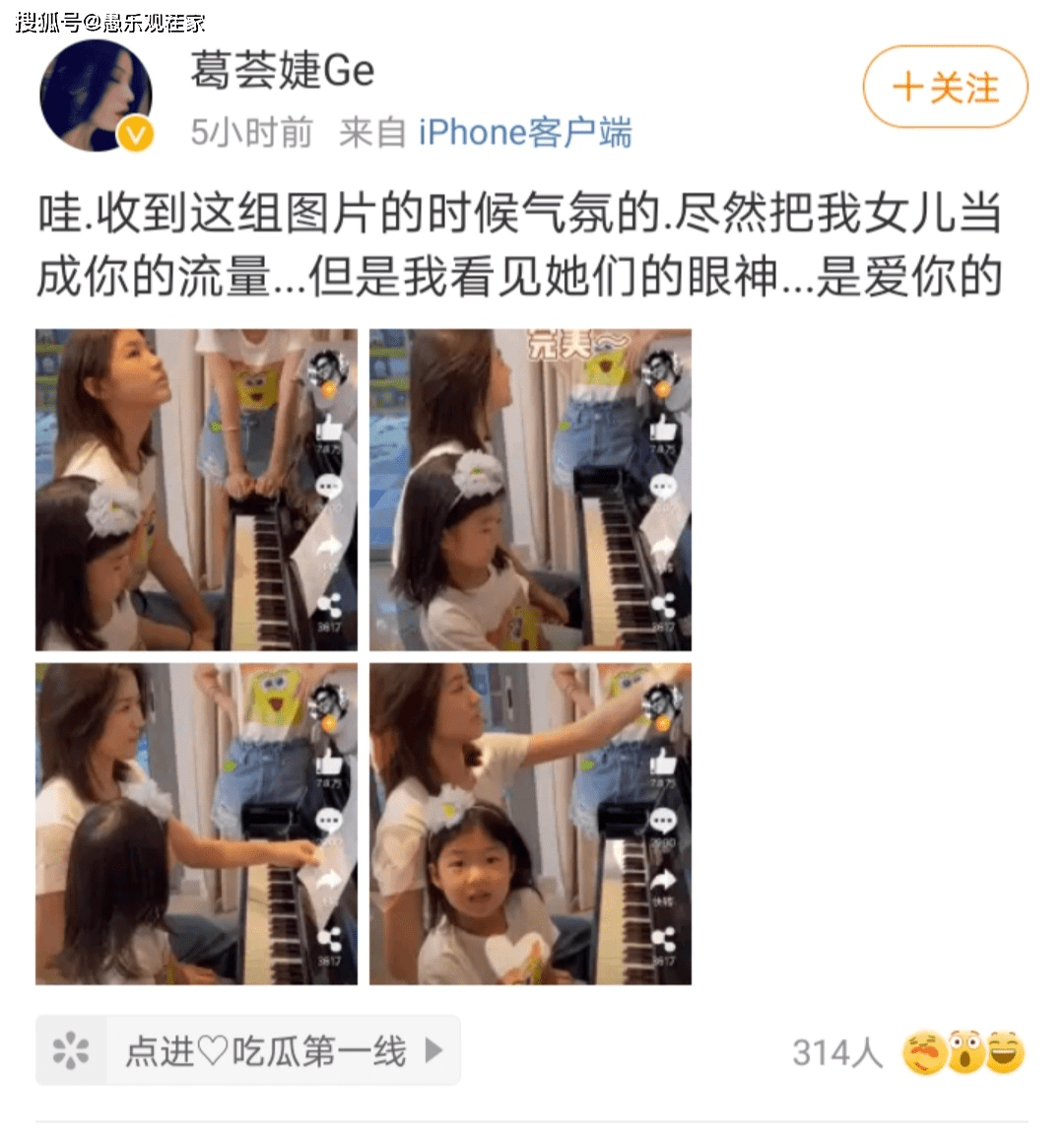Enter the 点进♡吃瓜第一线 topic chip

[248, 1051]
